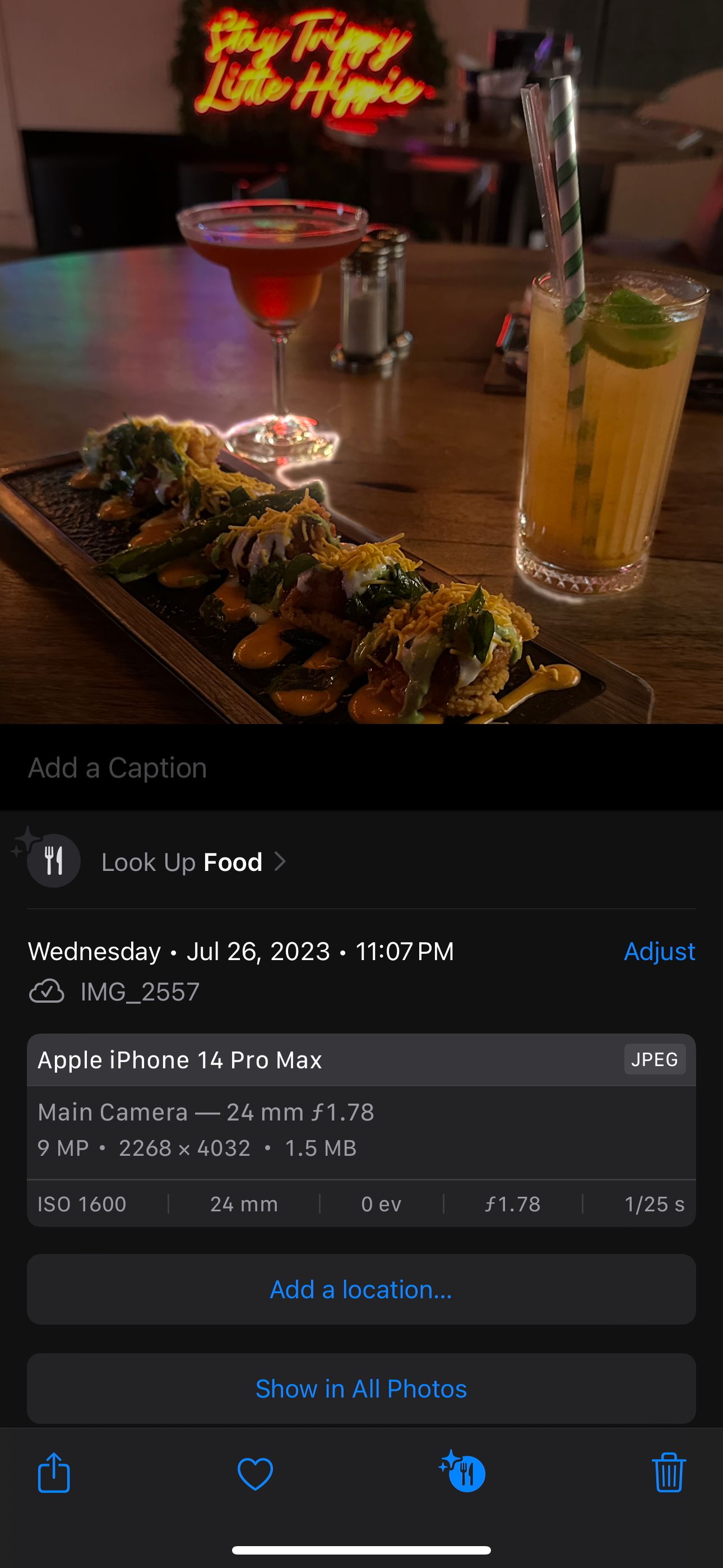
Task: Tap Add a location
Action: point(361,1289)
